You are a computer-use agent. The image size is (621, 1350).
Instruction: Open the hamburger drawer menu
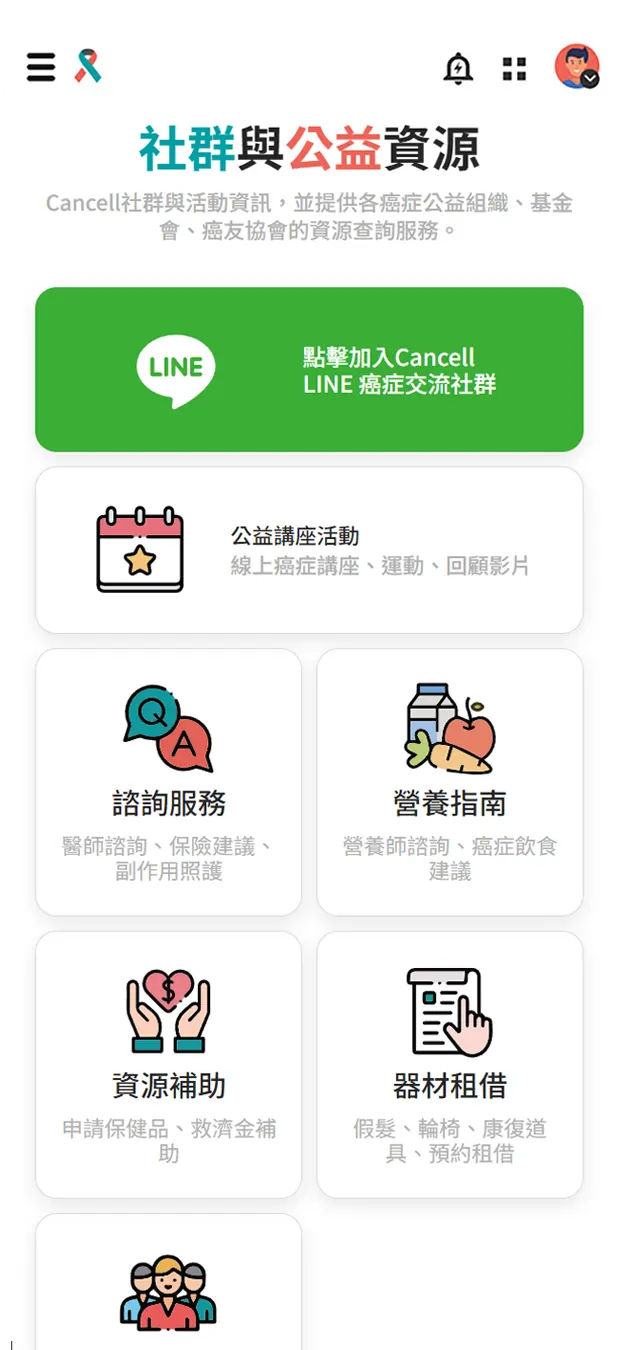[x=41, y=67]
